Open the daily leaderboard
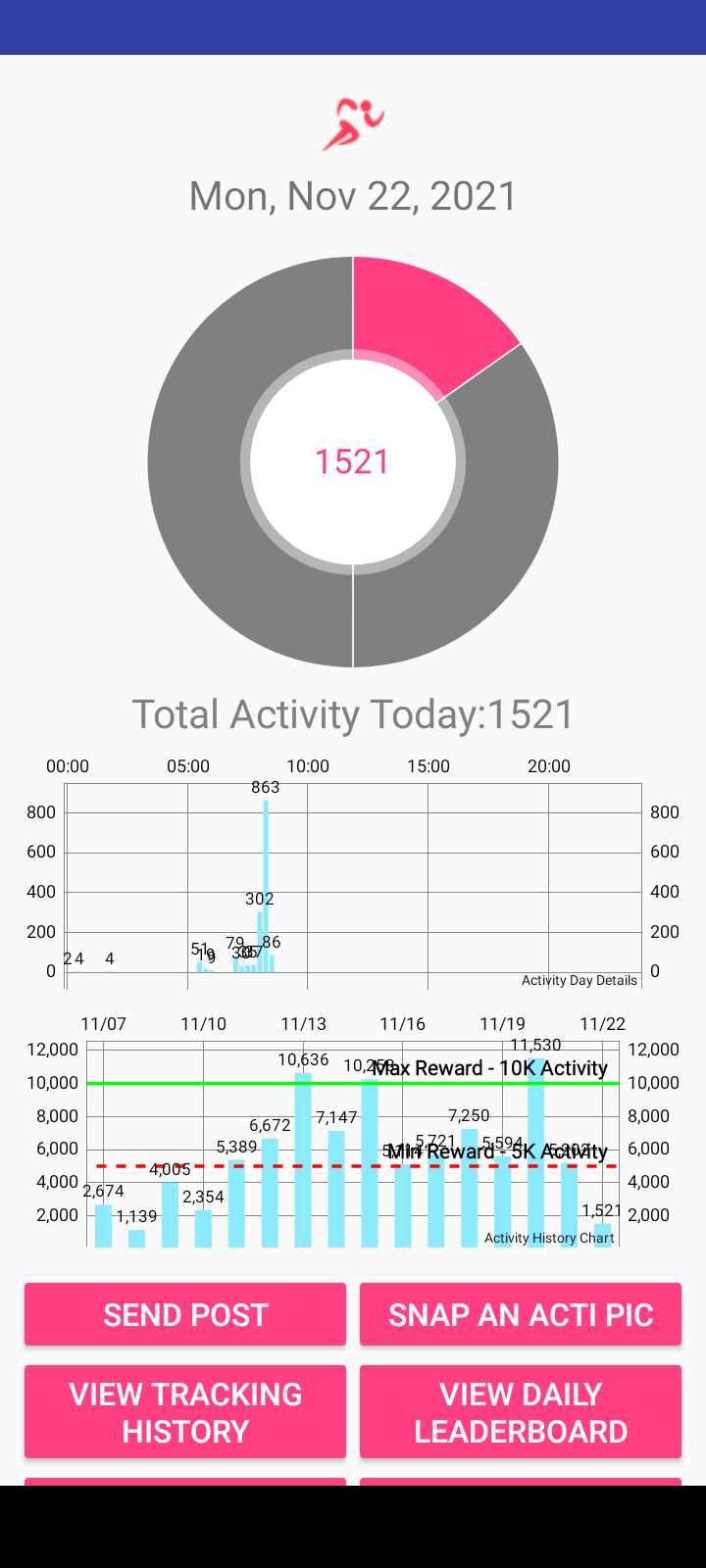Viewport: 706px width, 1568px height. [x=521, y=1412]
